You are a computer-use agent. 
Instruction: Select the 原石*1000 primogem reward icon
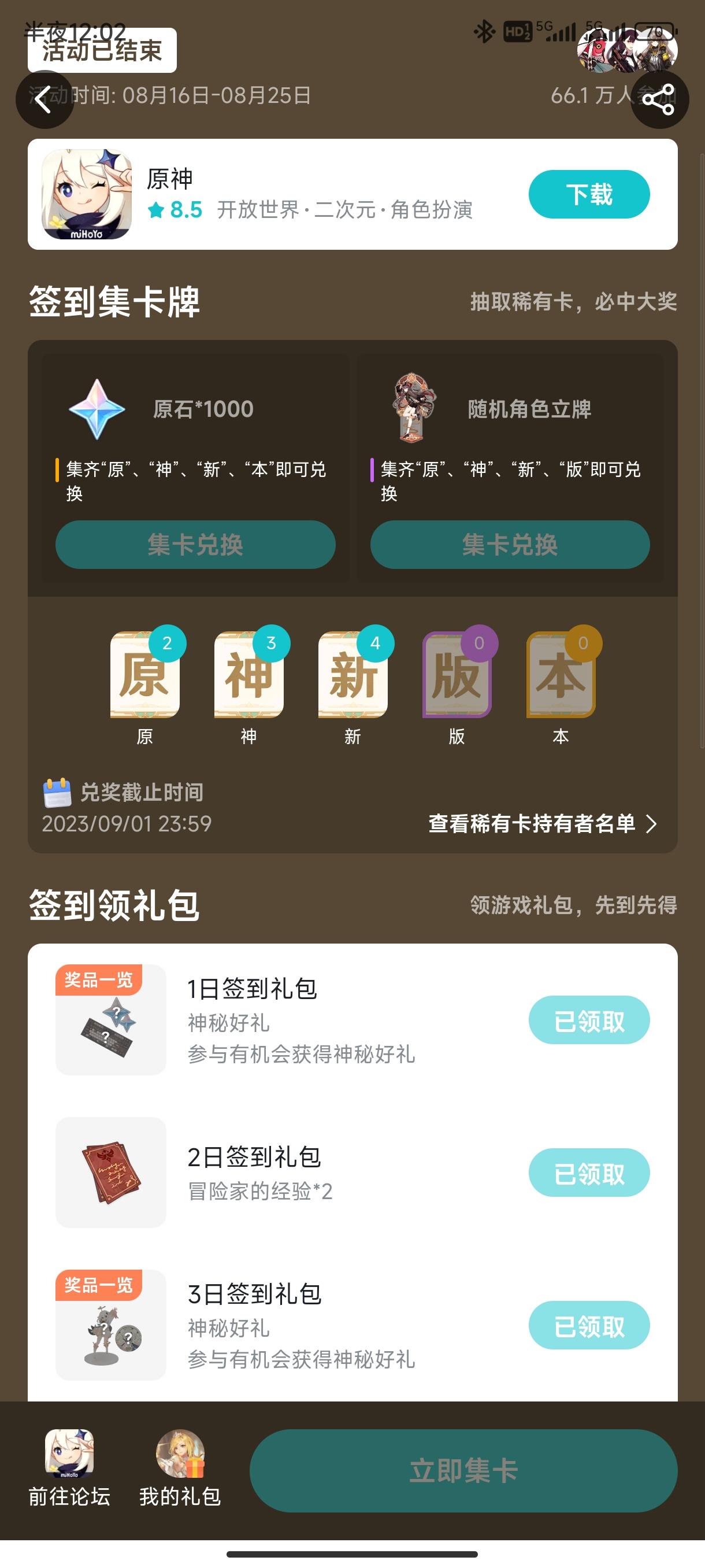pyautogui.click(x=97, y=409)
